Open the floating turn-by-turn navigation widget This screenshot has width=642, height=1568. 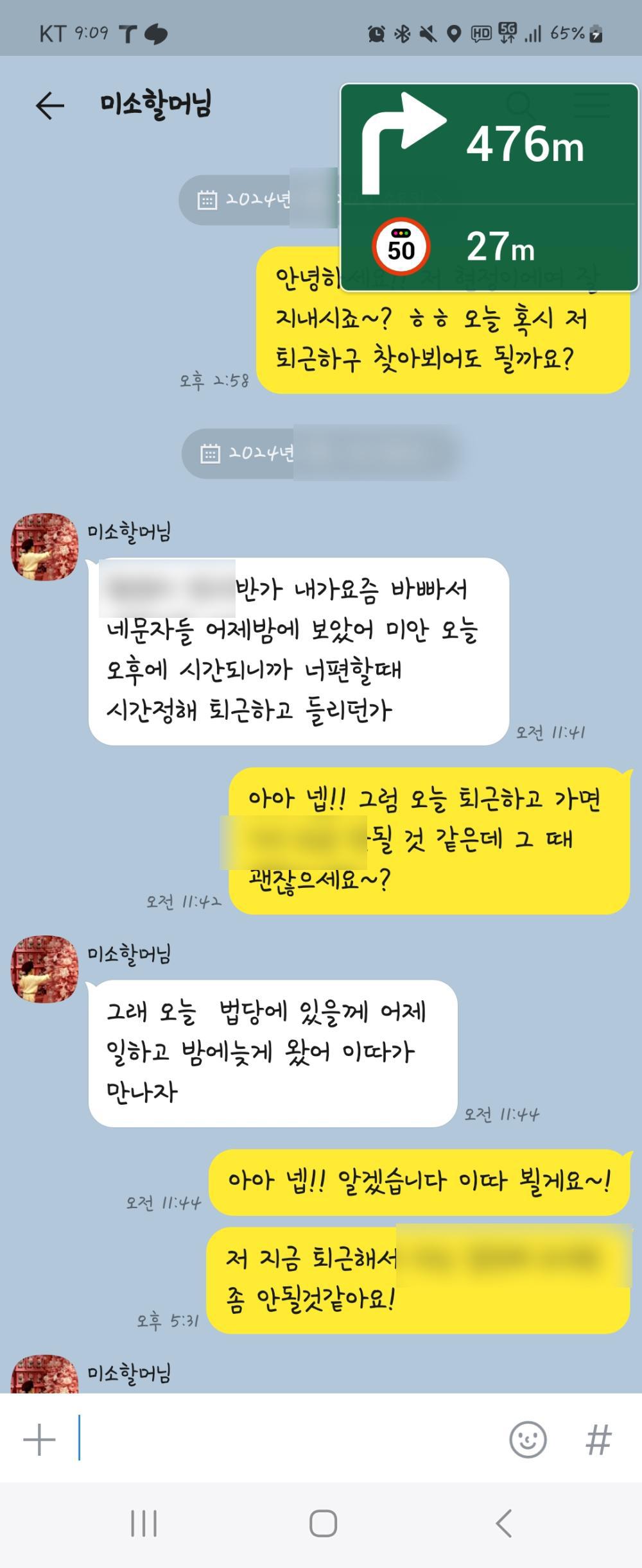click(x=489, y=187)
